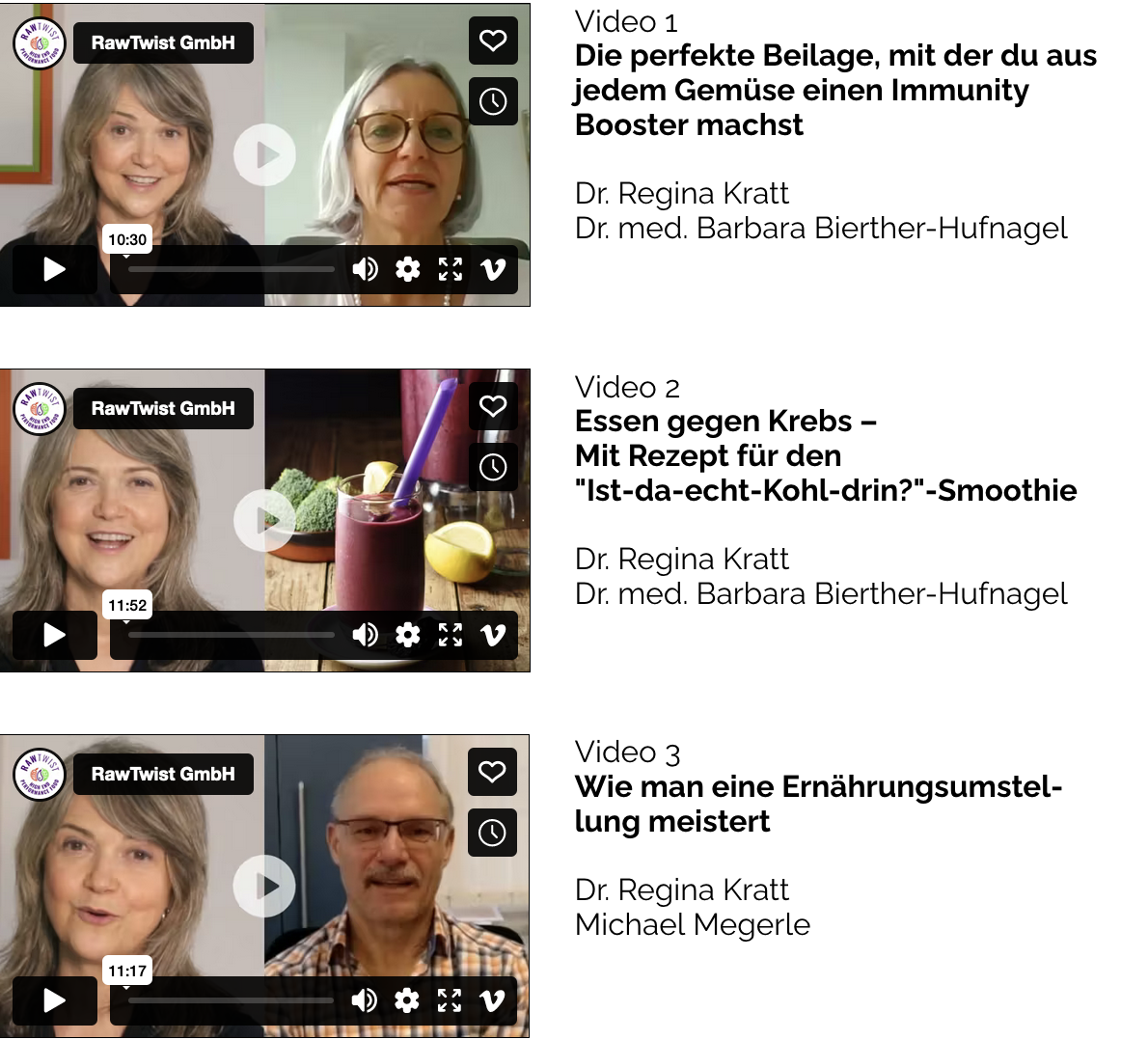Like Video 1 with the heart icon
The image size is (1148, 1040).
point(493,41)
